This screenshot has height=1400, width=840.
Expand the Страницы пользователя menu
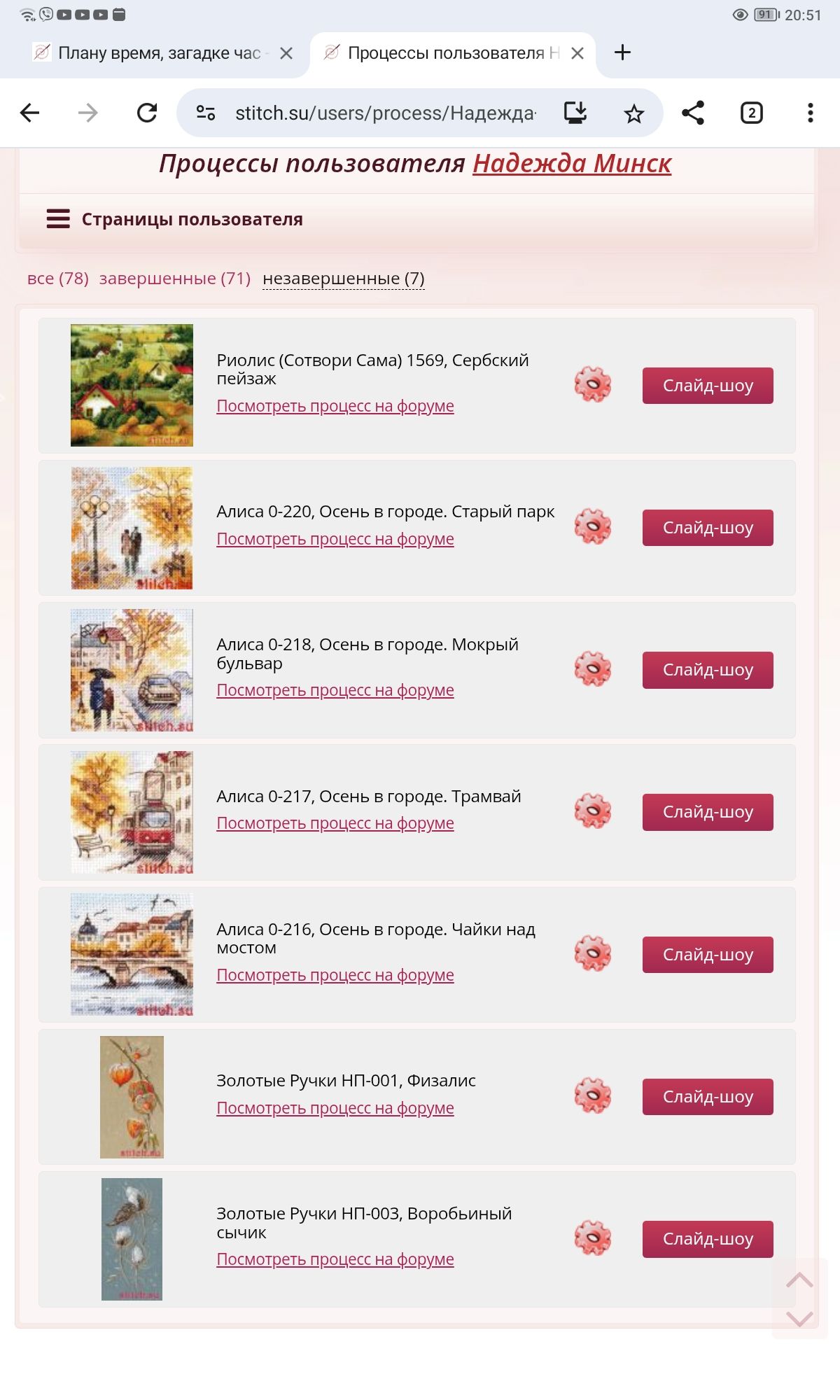pyautogui.click(x=174, y=219)
